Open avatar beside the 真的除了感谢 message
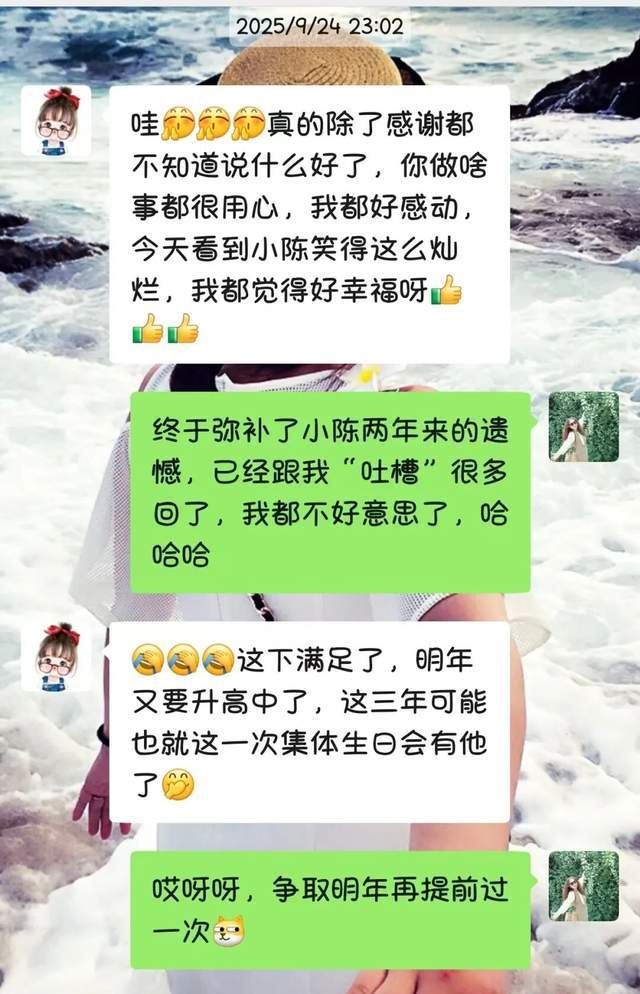The image size is (640, 994). (x=56, y=121)
